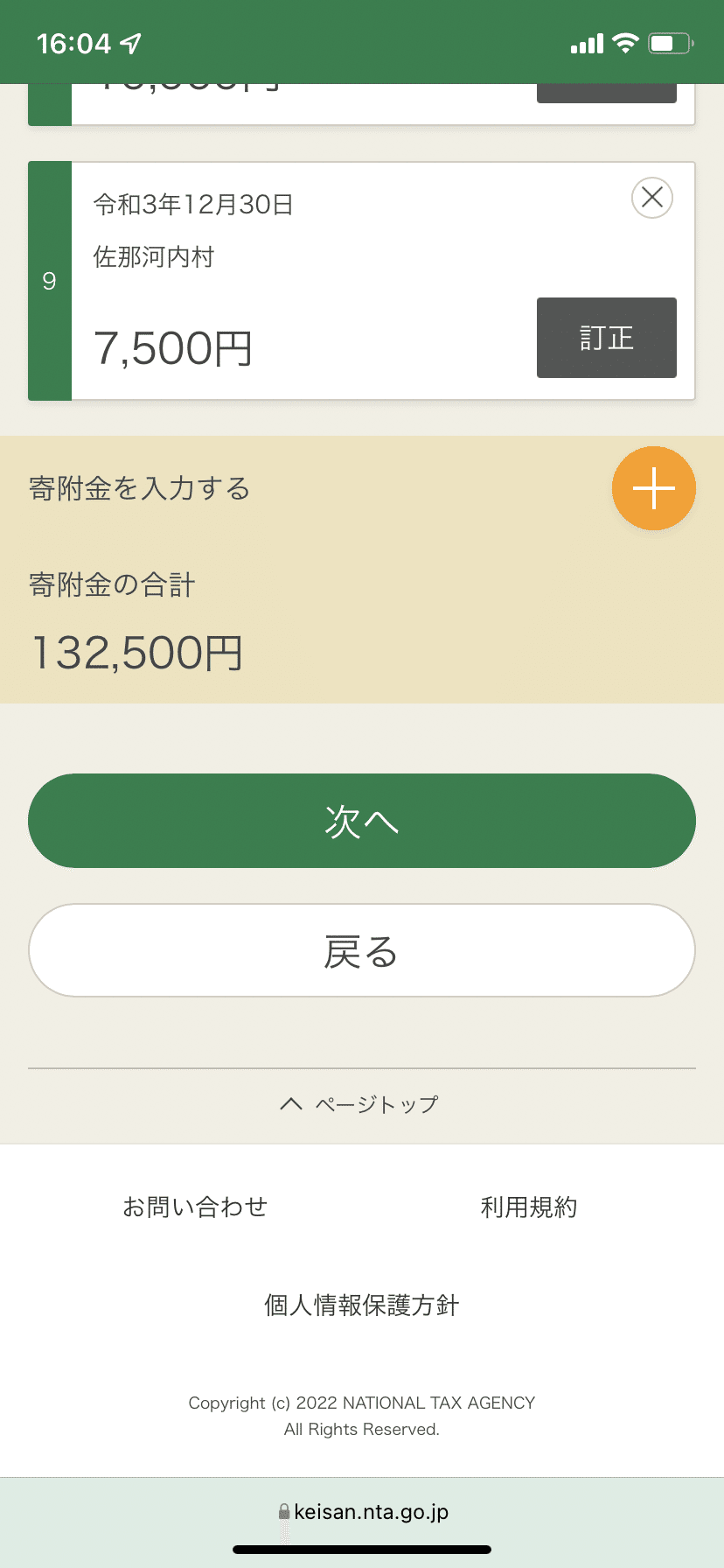Tap 訂正 on the 7,500円 entry
Viewport: 724px width, 1568px height.
click(x=607, y=338)
